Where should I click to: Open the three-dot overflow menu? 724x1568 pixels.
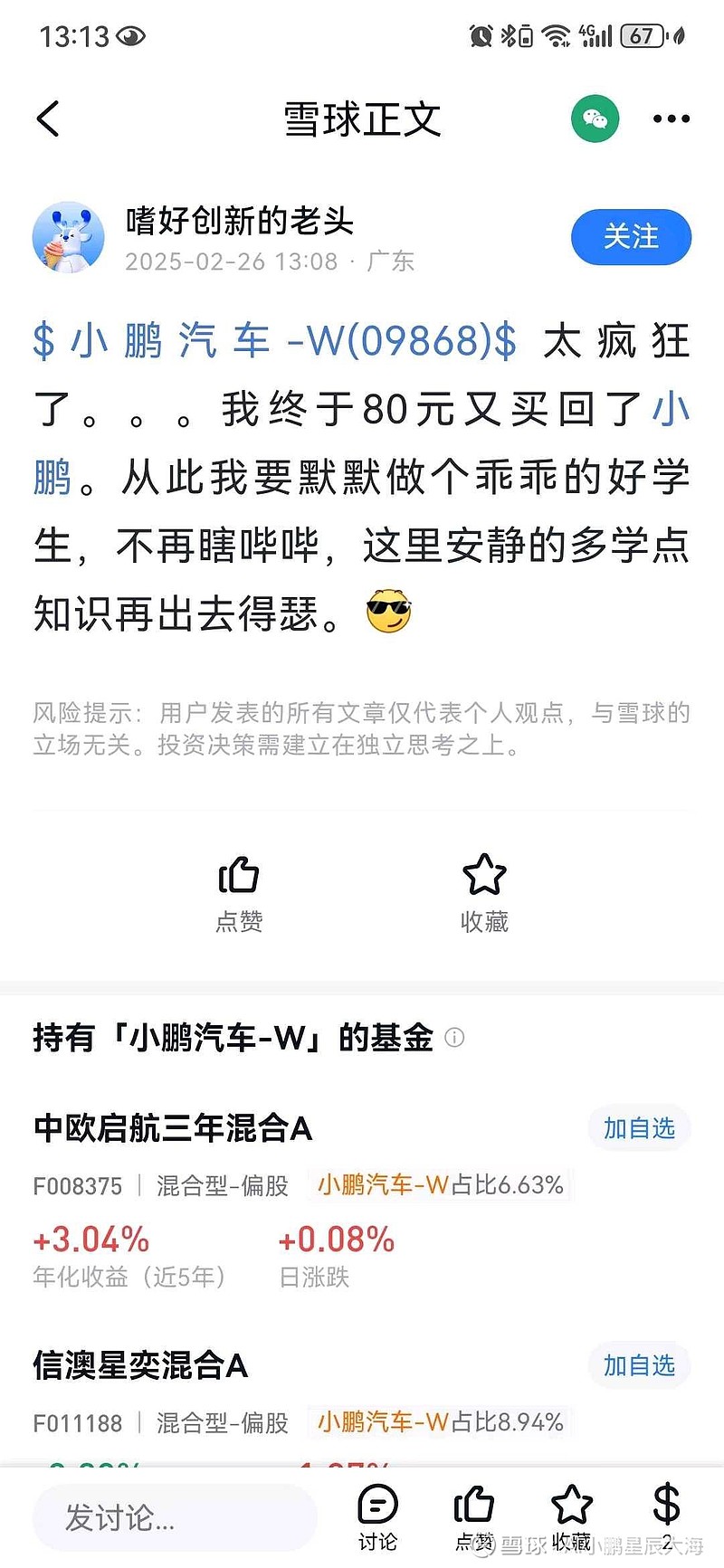[672, 119]
